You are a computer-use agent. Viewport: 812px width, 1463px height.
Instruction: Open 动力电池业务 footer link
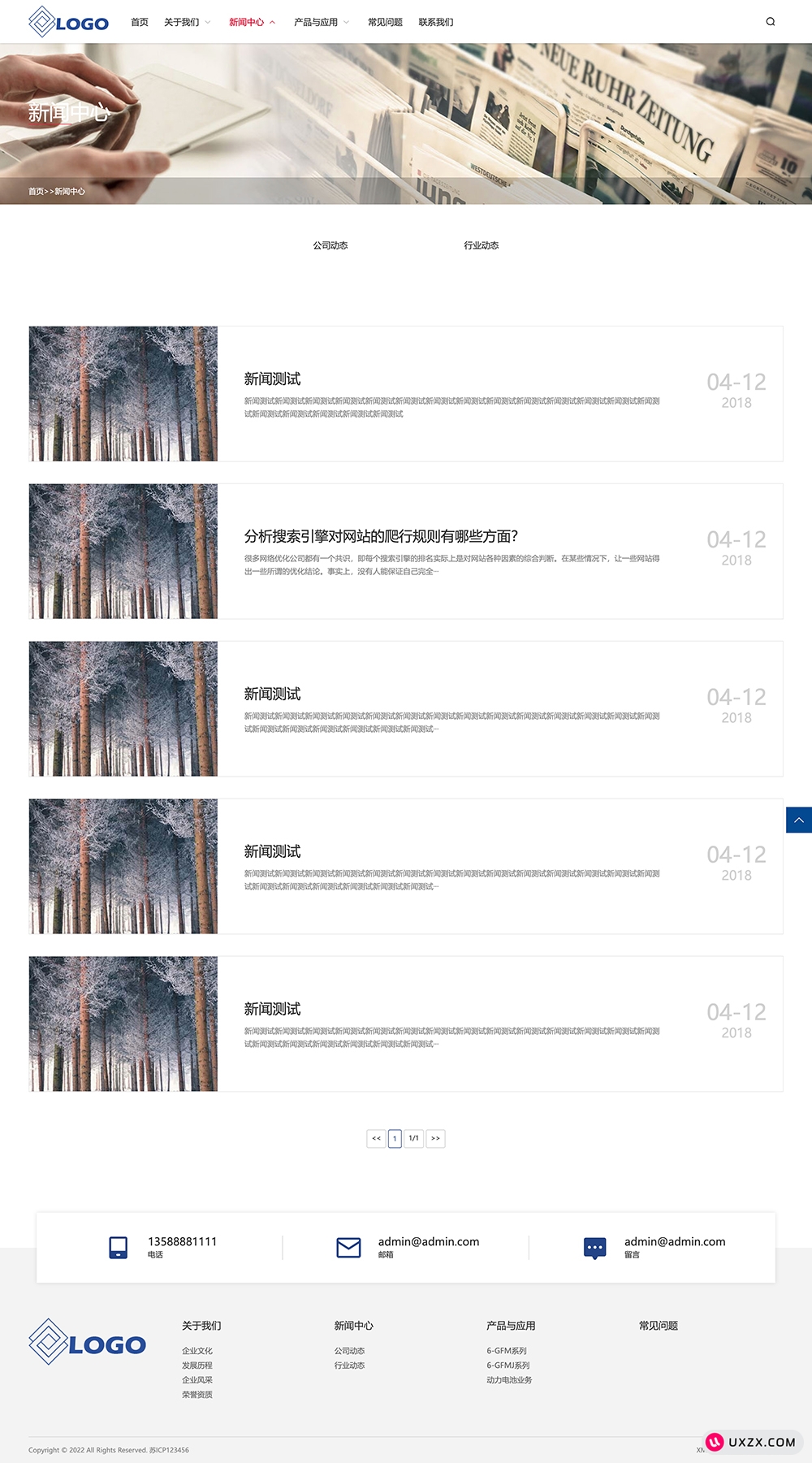pyautogui.click(x=509, y=1380)
